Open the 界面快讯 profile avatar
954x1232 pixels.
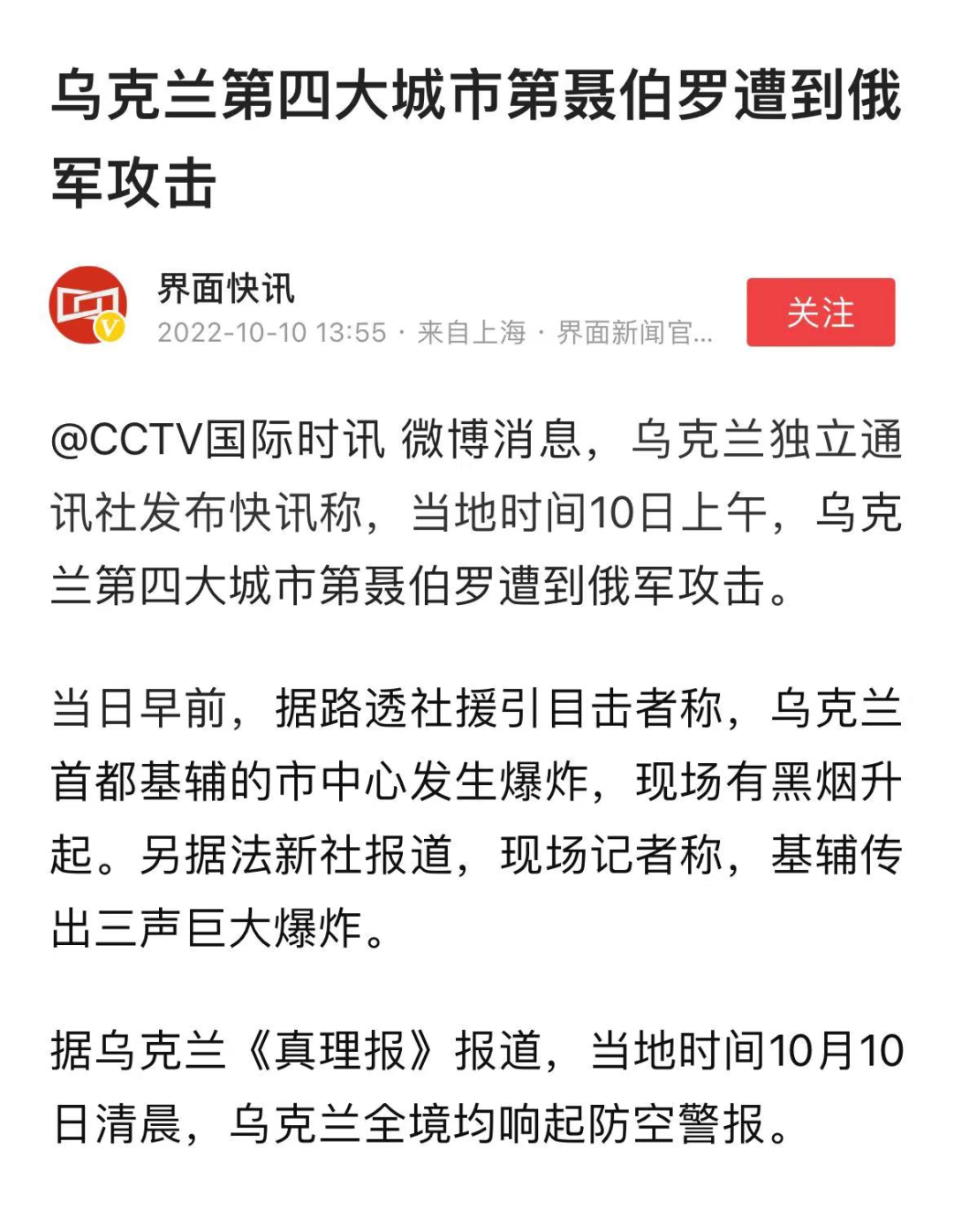pyautogui.click(x=88, y=306)
